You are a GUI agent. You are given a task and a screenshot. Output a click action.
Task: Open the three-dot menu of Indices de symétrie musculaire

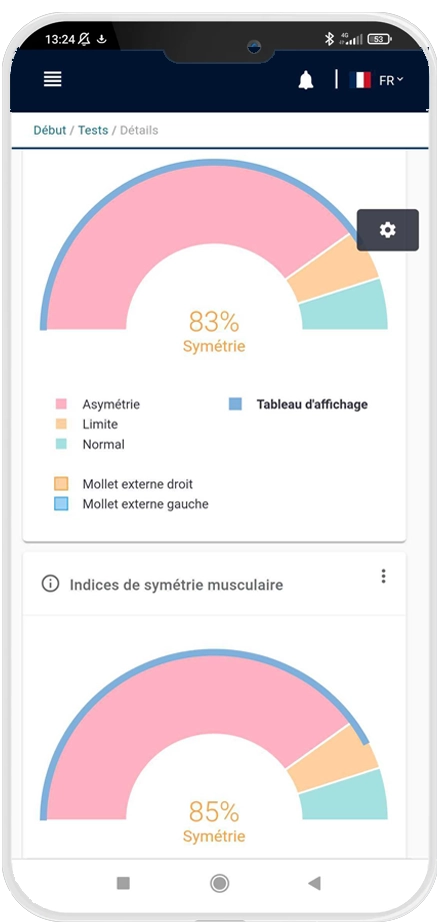click(383, 576)
